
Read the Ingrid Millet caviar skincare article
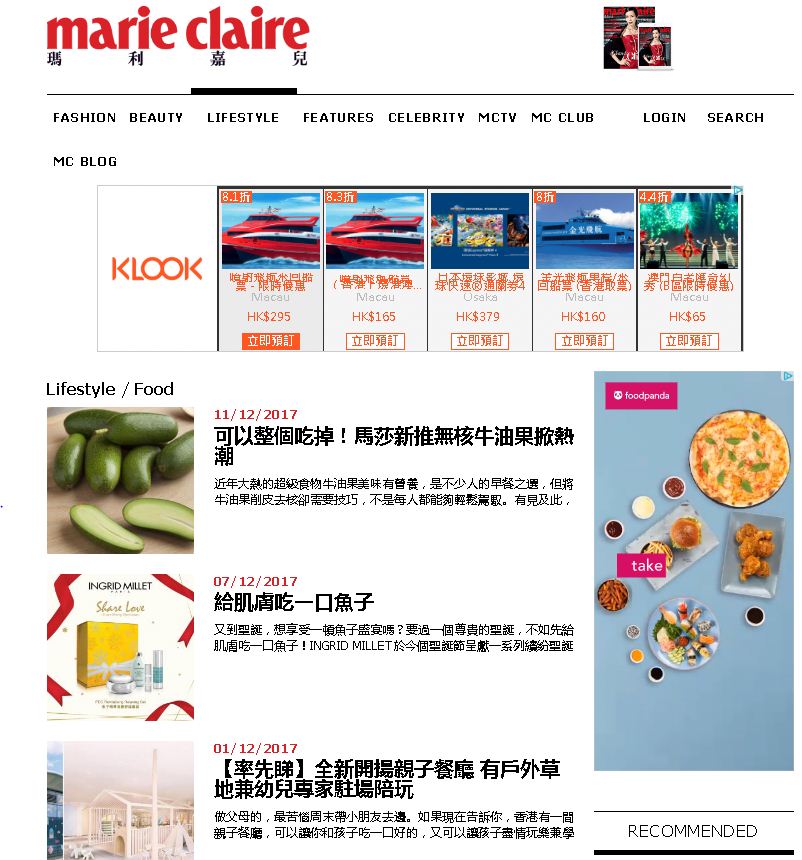294,602
